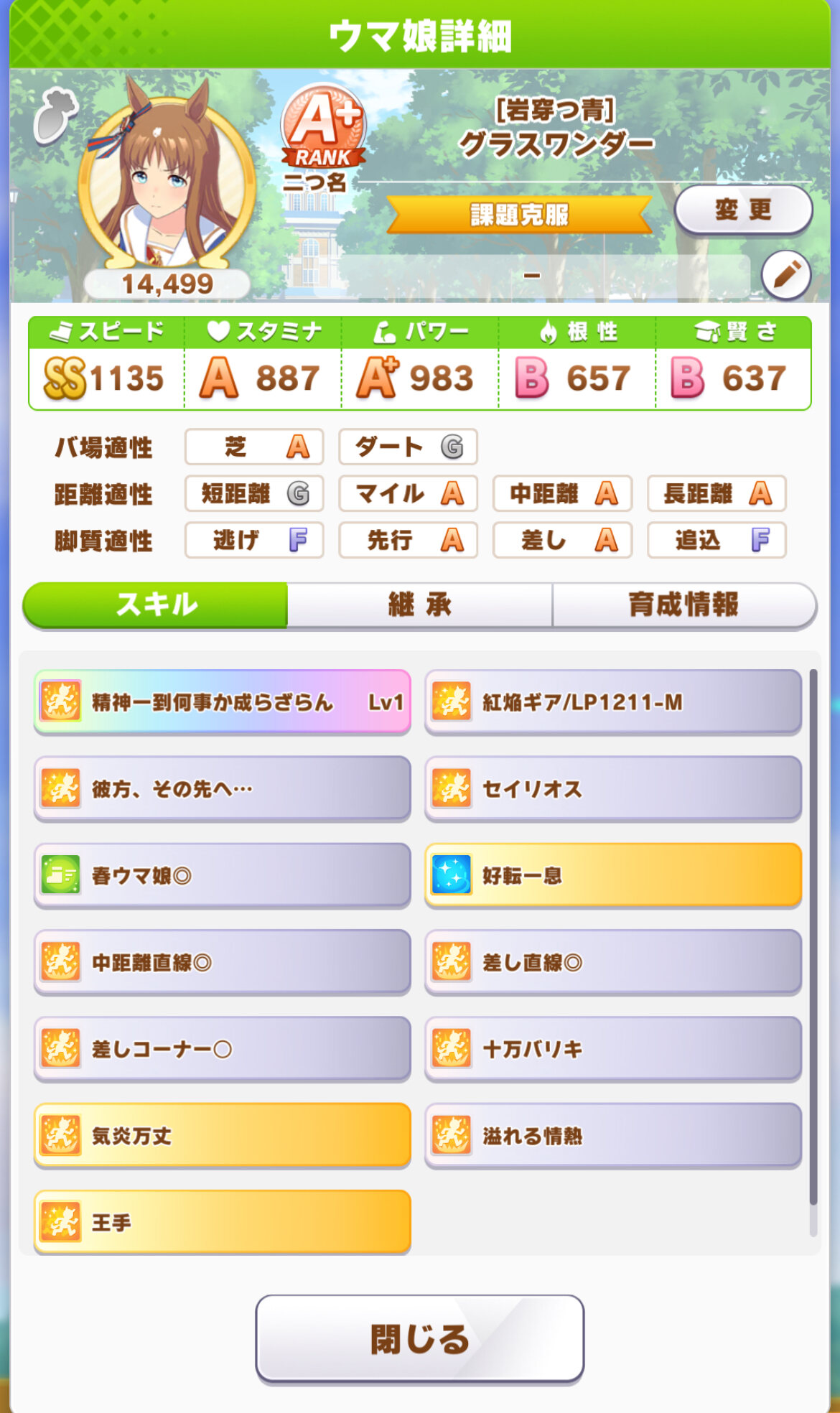Screen dimensions: 840x1413
Task: Tap the 変更 button
Action: coord(743,210)
